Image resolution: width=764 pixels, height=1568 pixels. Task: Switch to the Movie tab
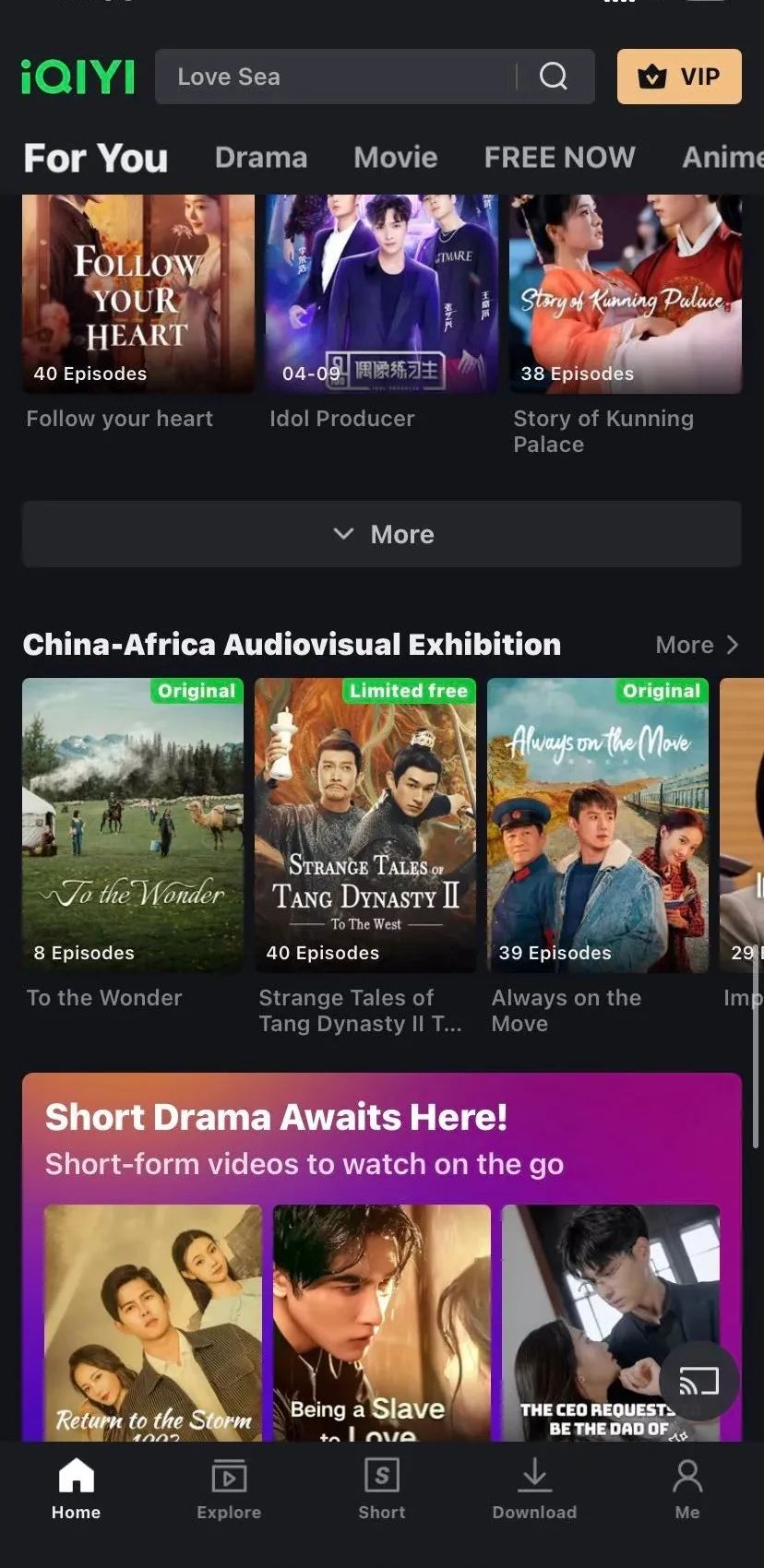[396, 158]
